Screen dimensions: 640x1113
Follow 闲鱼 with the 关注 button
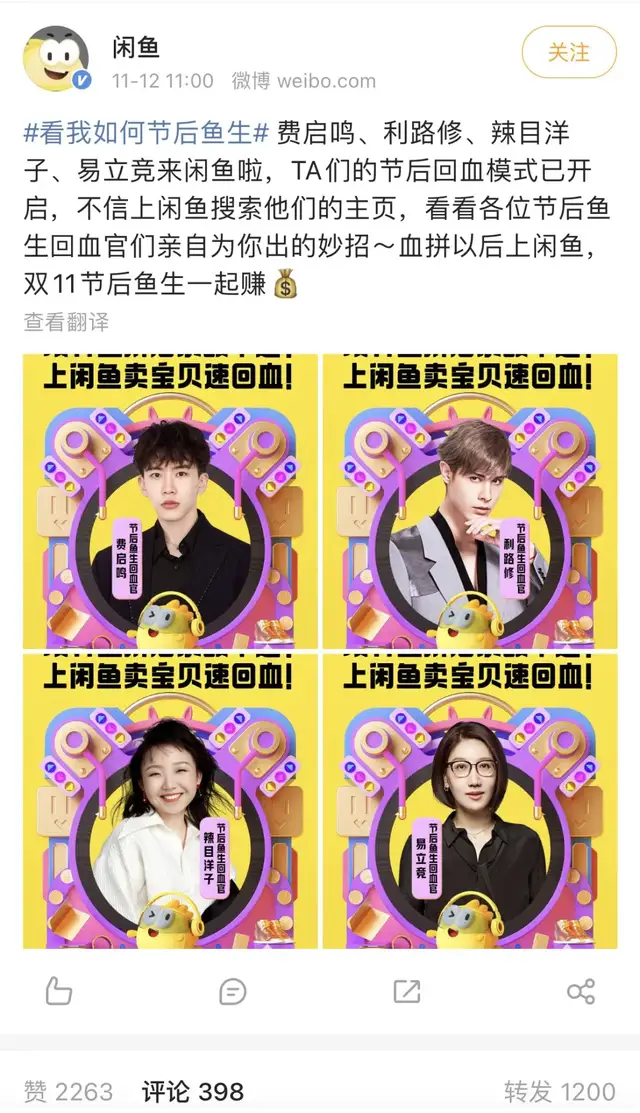[x=568, y=52]
